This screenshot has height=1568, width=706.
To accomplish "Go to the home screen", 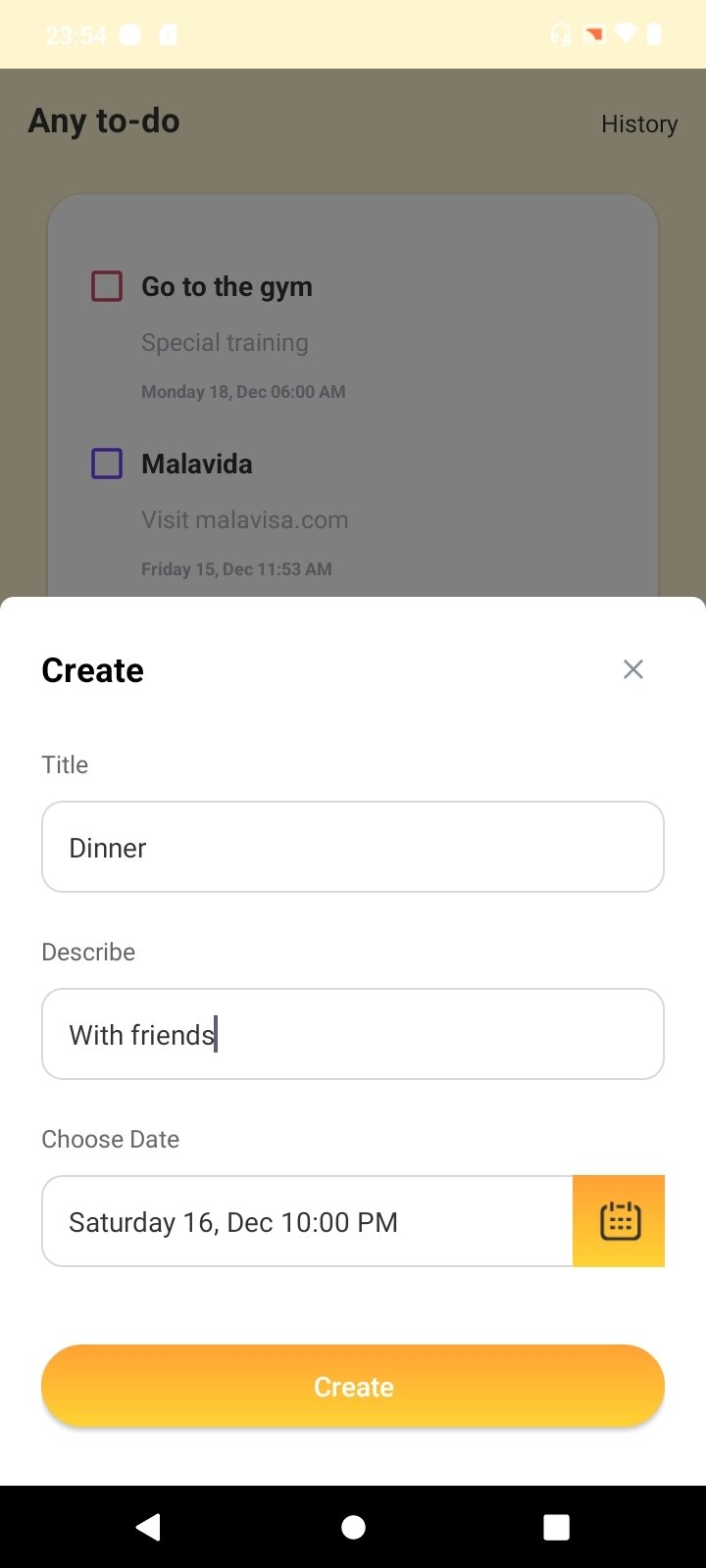I will tap(353, 1527).
